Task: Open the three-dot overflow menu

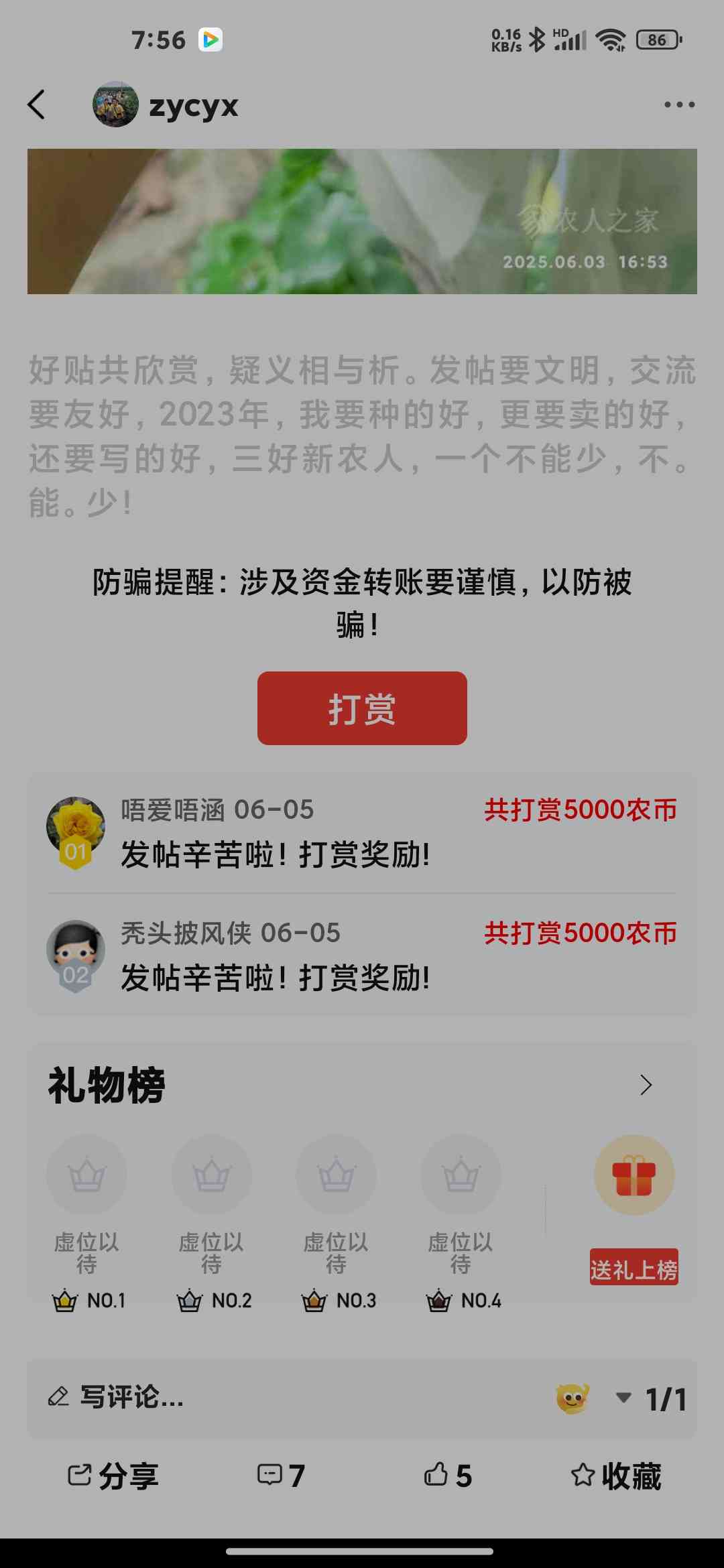Action: 679,105
